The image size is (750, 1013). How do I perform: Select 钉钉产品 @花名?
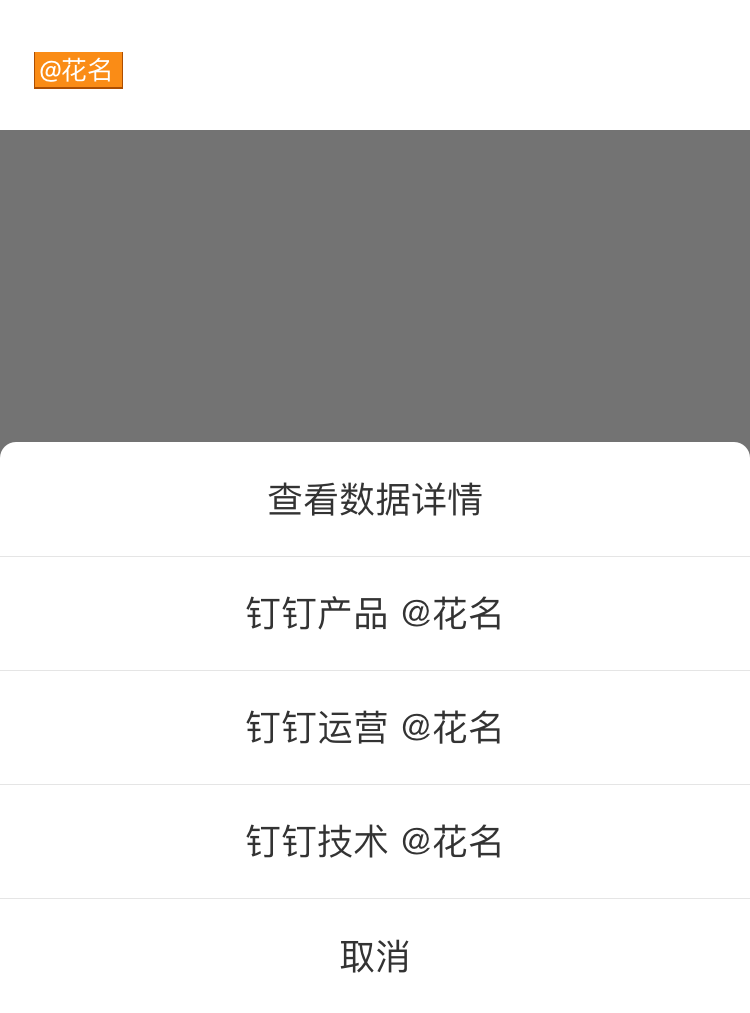pyautogui.click(x=375, y=613)
